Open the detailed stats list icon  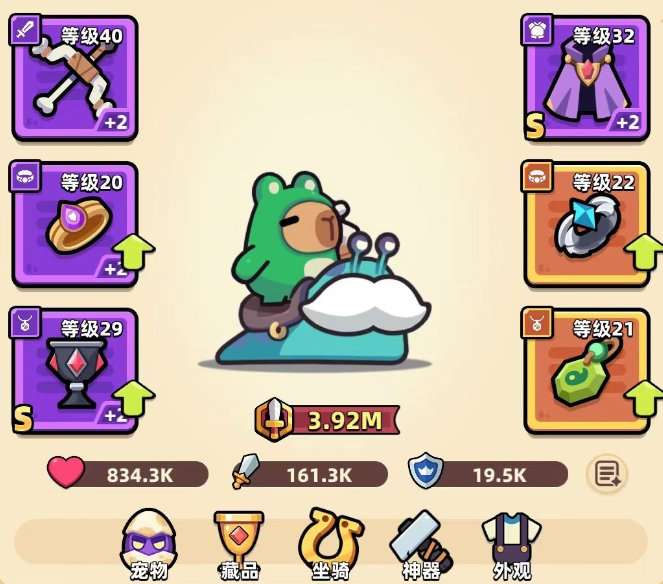coord(606,474)
